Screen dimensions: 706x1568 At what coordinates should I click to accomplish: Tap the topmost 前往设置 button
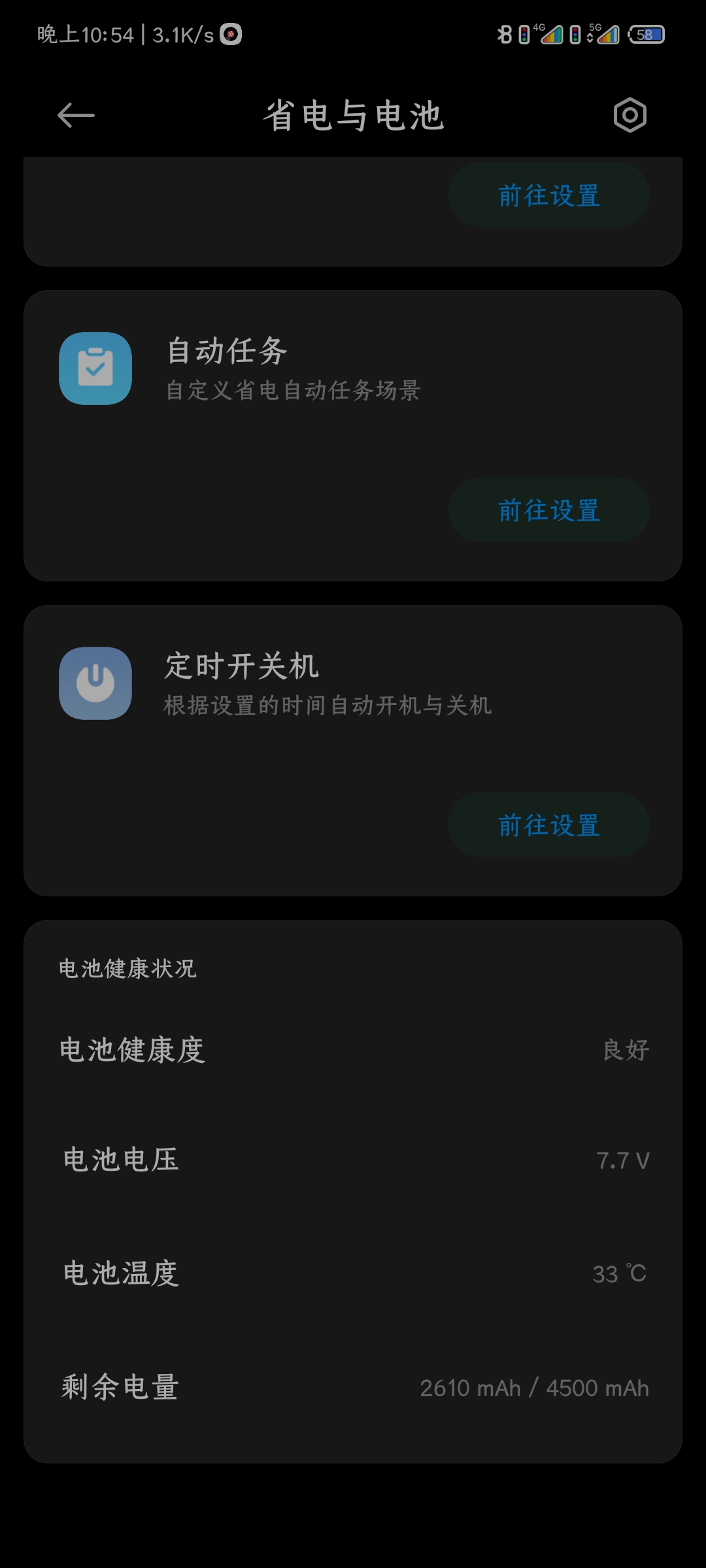click(x=548, y=195)
